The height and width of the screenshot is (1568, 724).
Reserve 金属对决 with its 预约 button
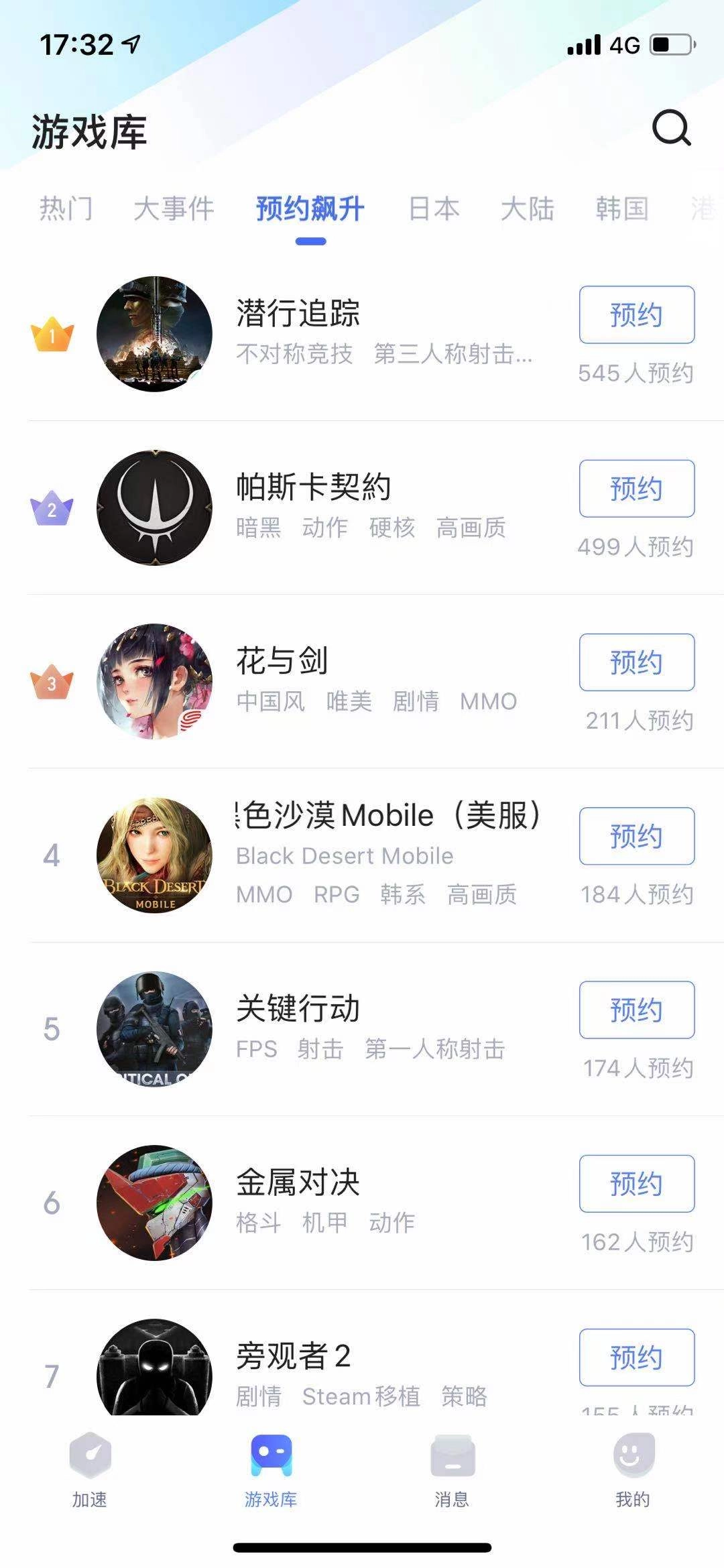636,1183
